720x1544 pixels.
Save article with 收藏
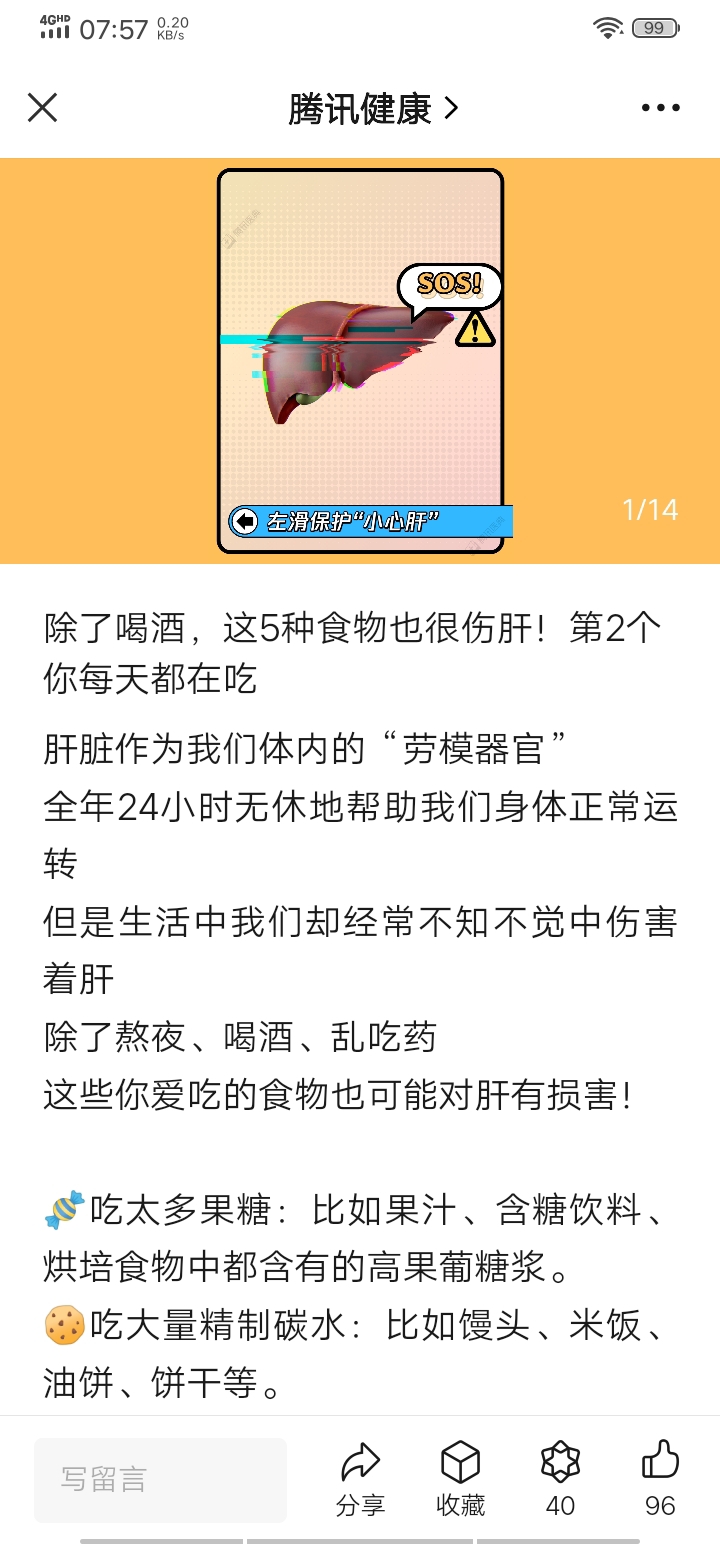point(460,1478)
